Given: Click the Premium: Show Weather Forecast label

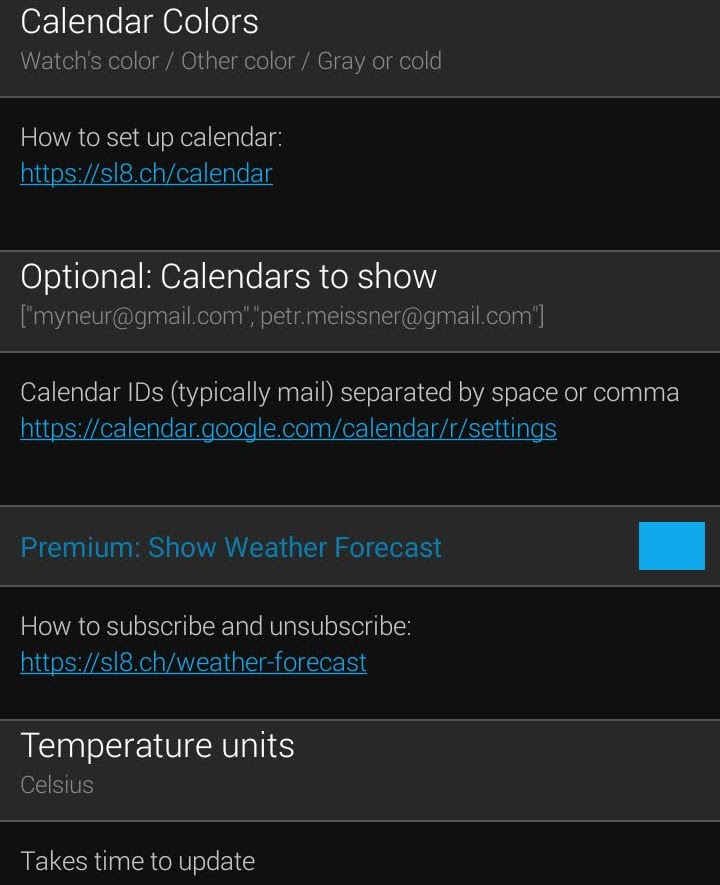Looking at the screenshot, I should point(231,547).
